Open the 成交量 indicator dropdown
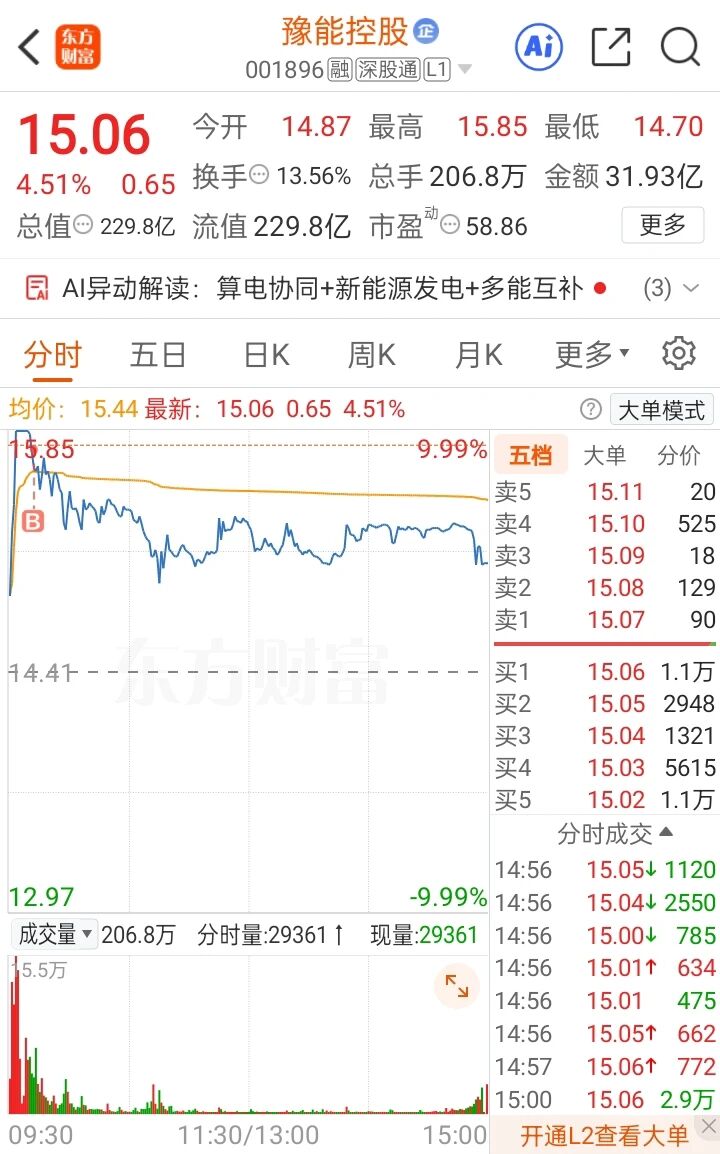The image size is (720, 1154). (54, 935)
